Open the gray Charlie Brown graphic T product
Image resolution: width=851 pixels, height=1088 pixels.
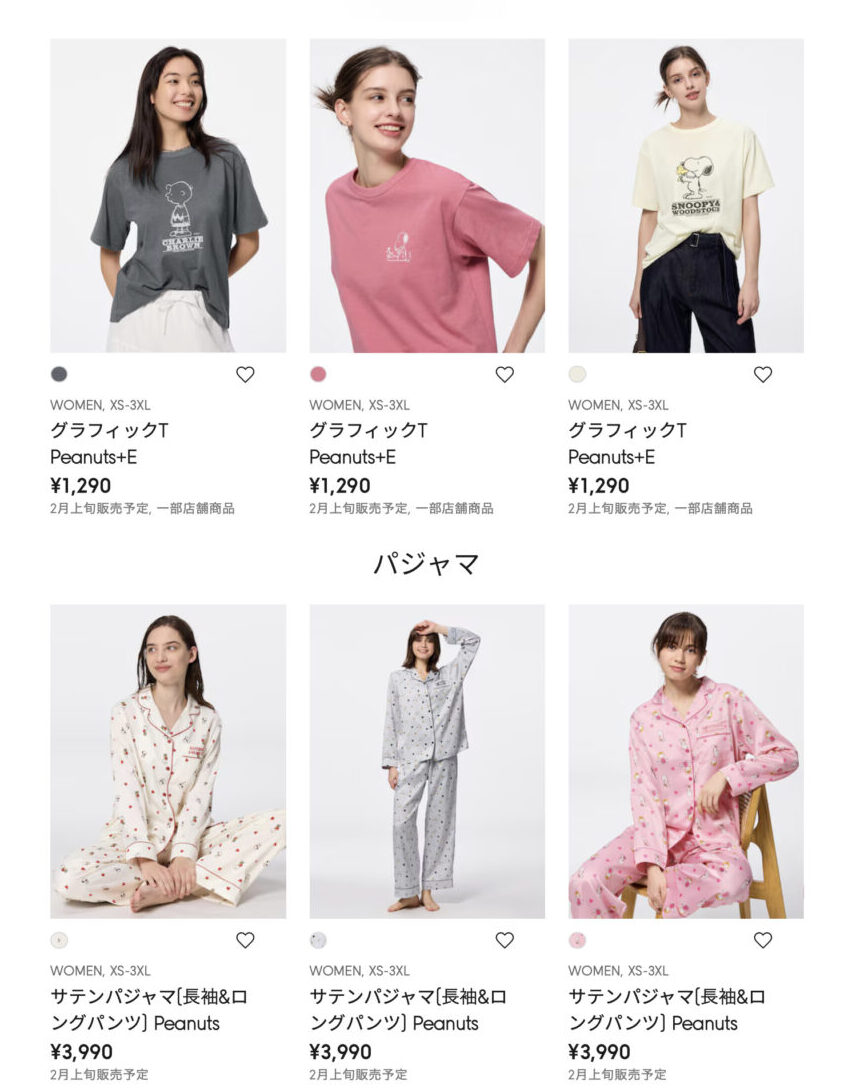click(168, 196)
